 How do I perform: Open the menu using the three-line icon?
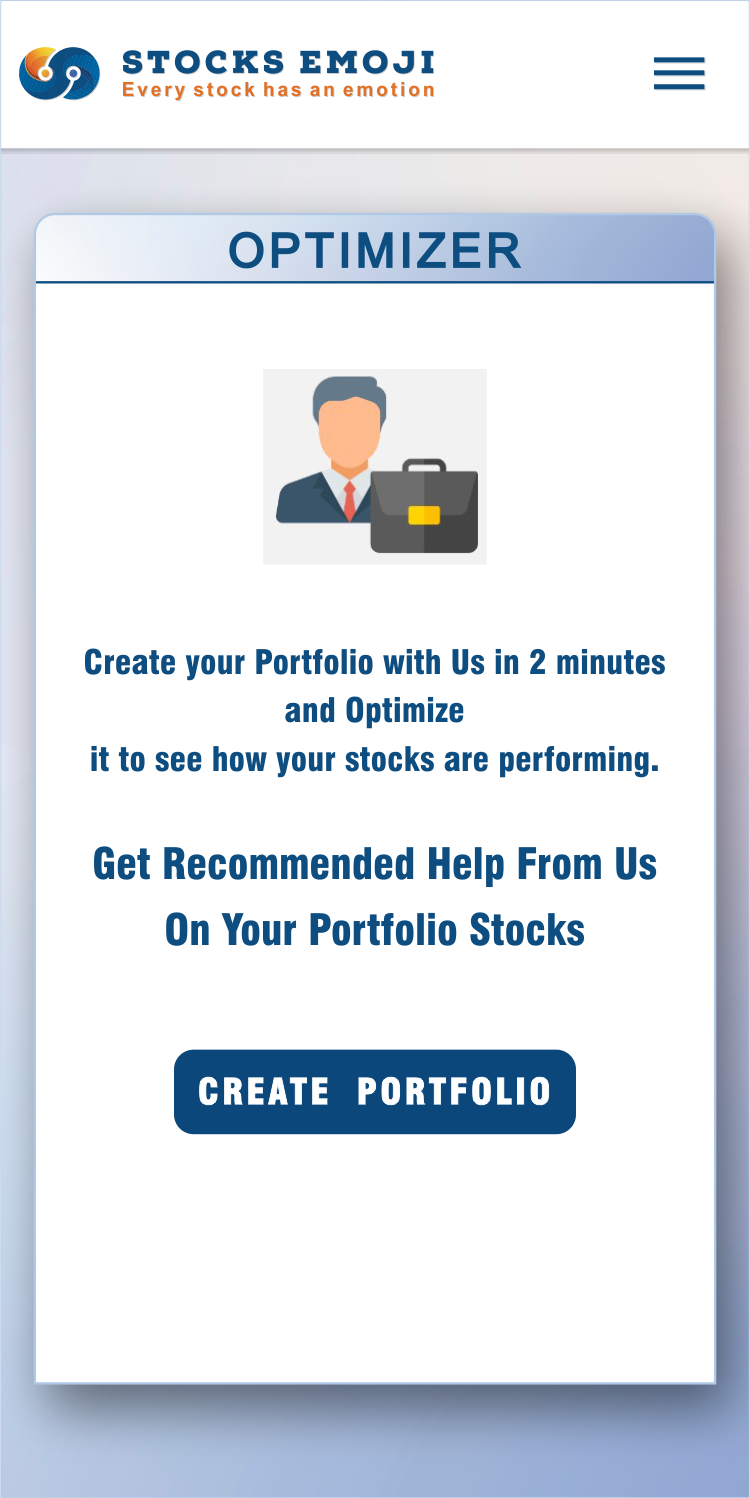678,73
